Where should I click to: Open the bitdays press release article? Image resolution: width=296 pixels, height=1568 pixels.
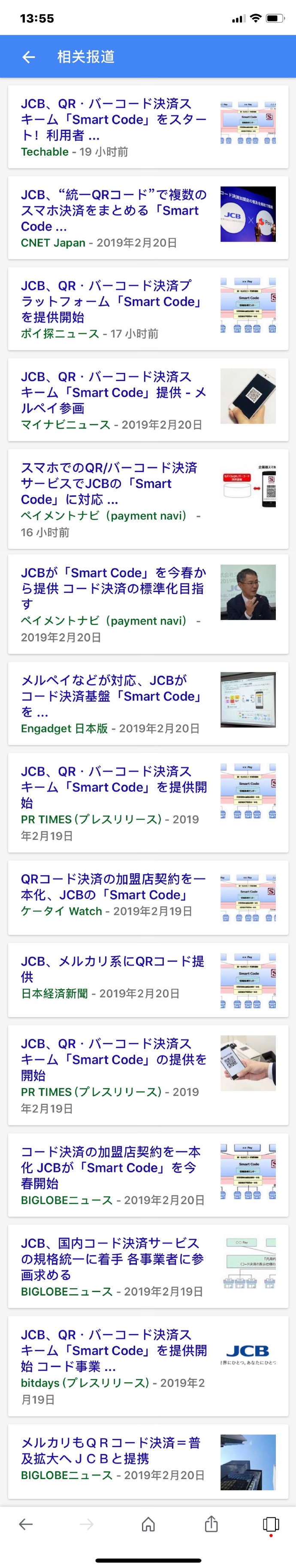tap(114, 1350)
